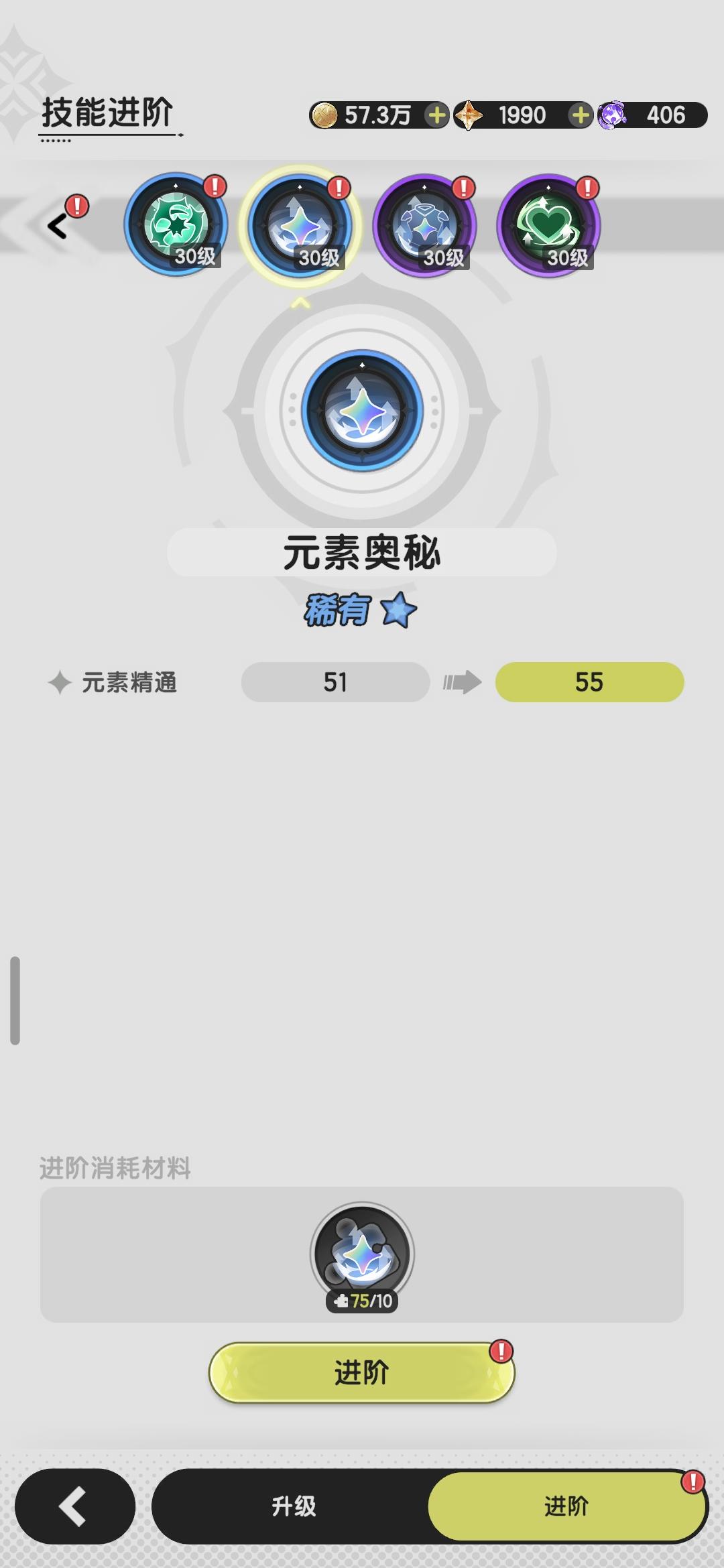Viewport: 724px width, 1568px height.
Task: Select the first green skill icon
Action: click(176, 225)
